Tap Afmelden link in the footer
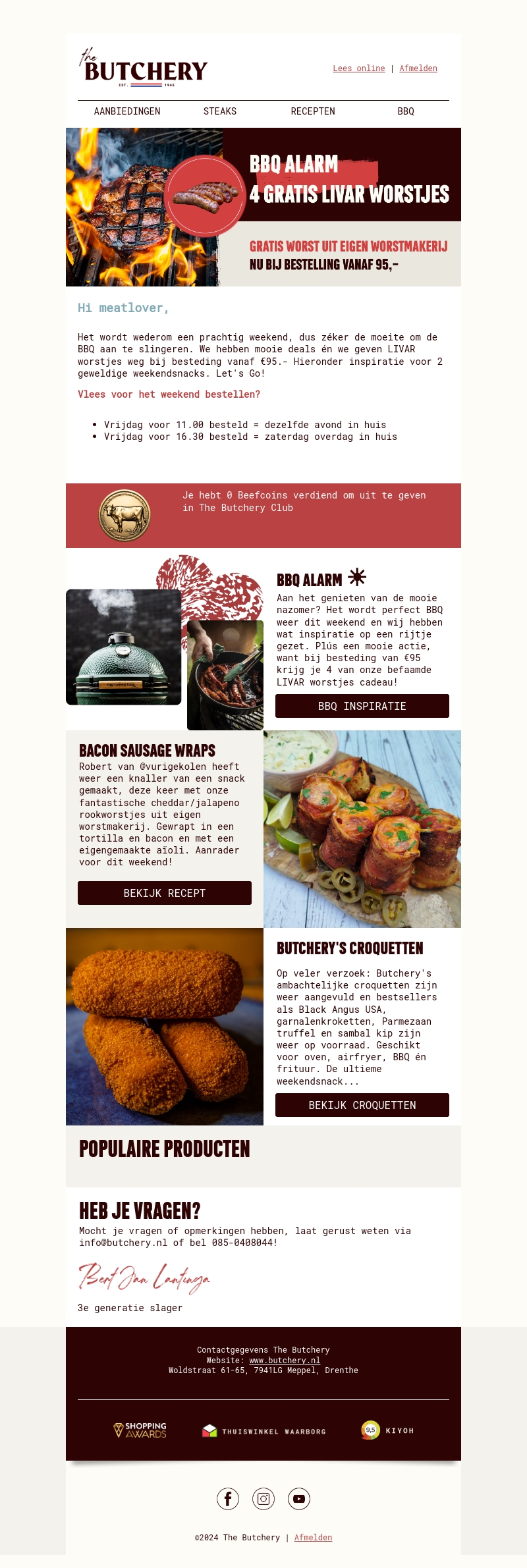The height and width of the screenshot is (1568, 527). point(313,1538)
